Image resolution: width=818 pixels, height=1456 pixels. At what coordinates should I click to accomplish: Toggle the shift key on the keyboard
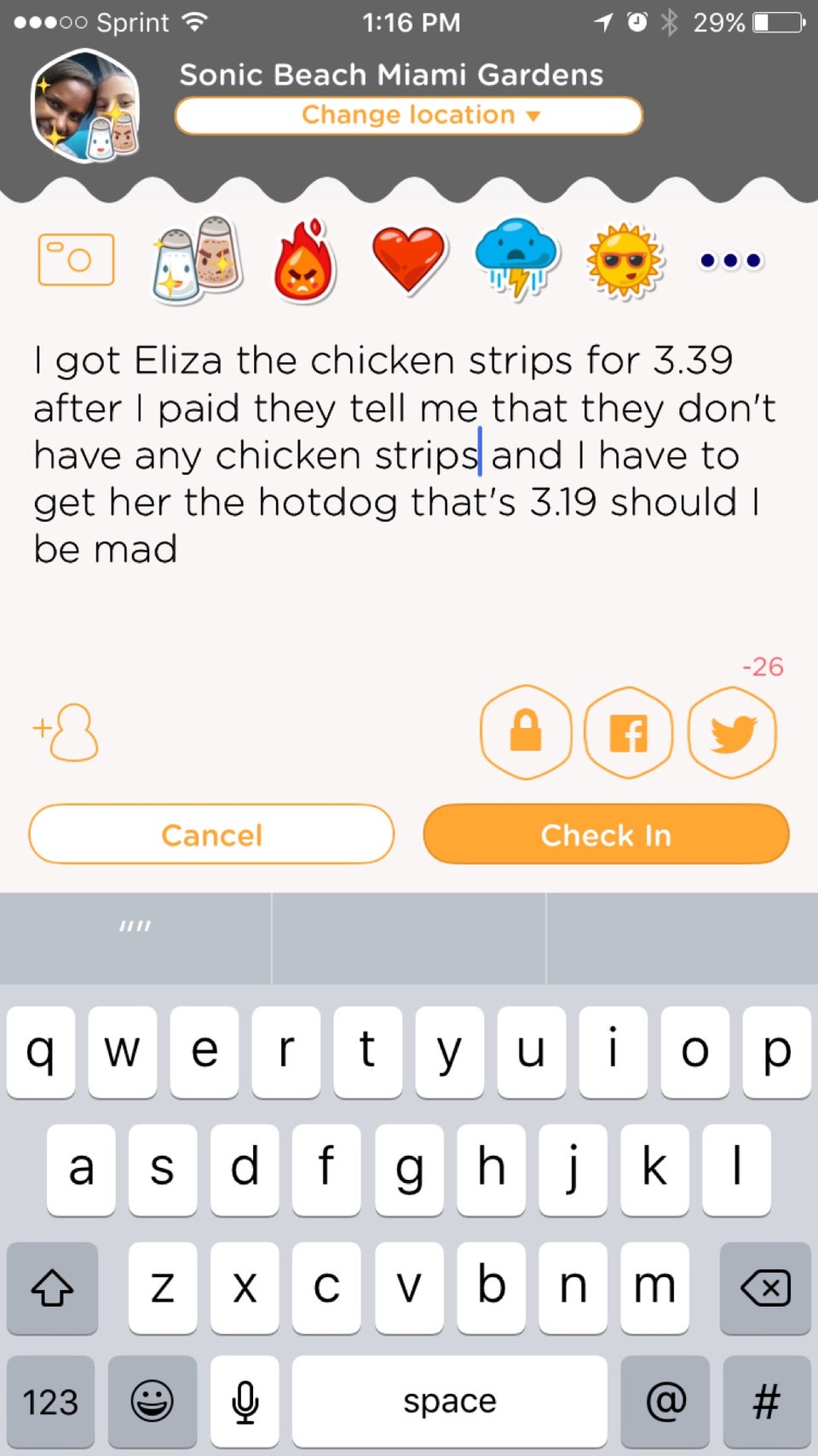(52, 1289)
